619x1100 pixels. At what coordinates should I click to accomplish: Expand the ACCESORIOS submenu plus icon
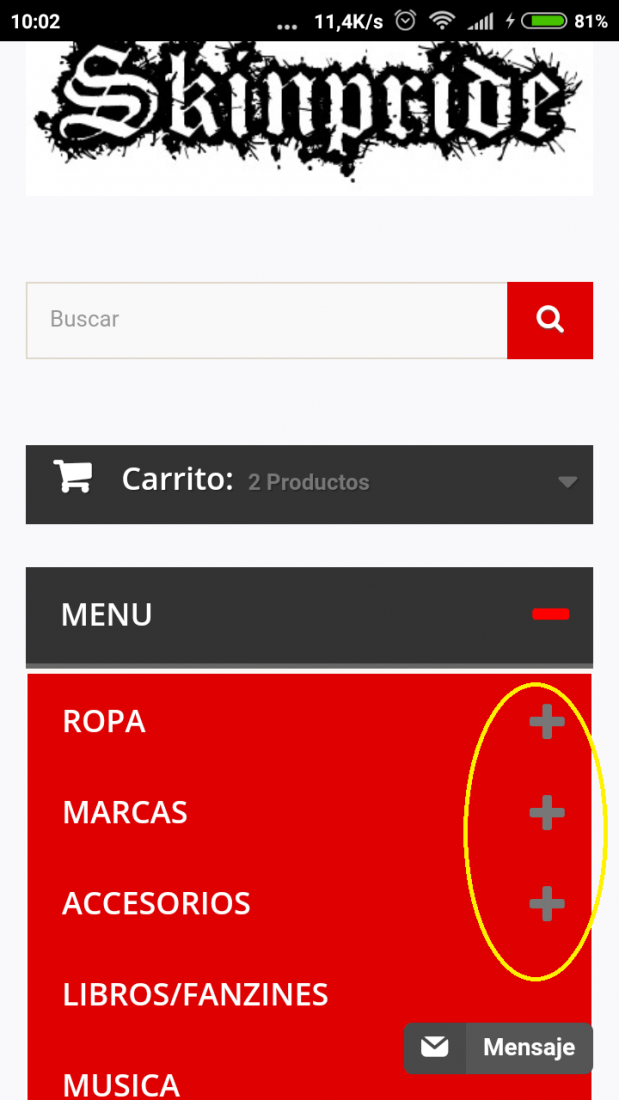click(547, 904)
